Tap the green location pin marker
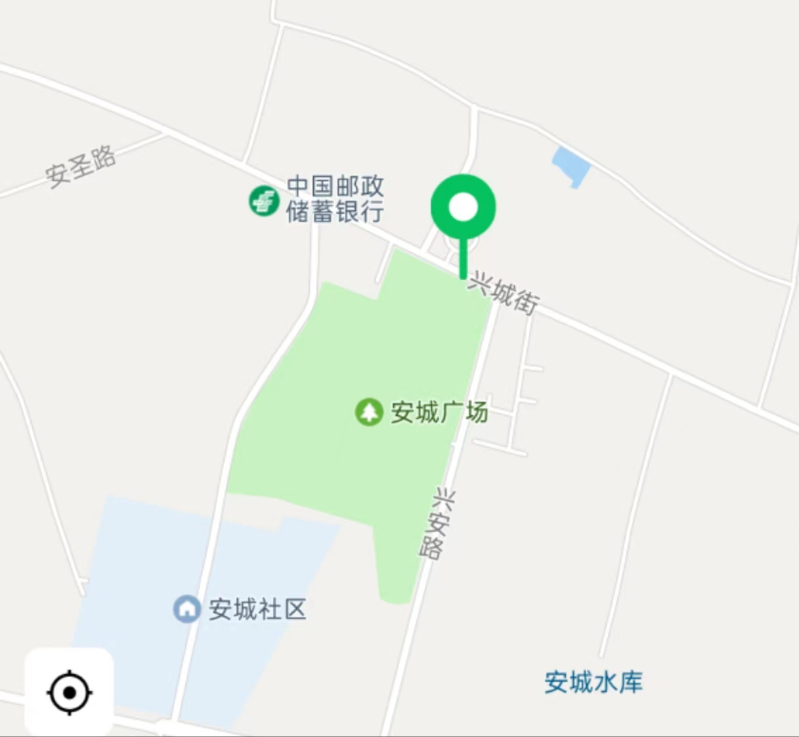 (463, 208)
